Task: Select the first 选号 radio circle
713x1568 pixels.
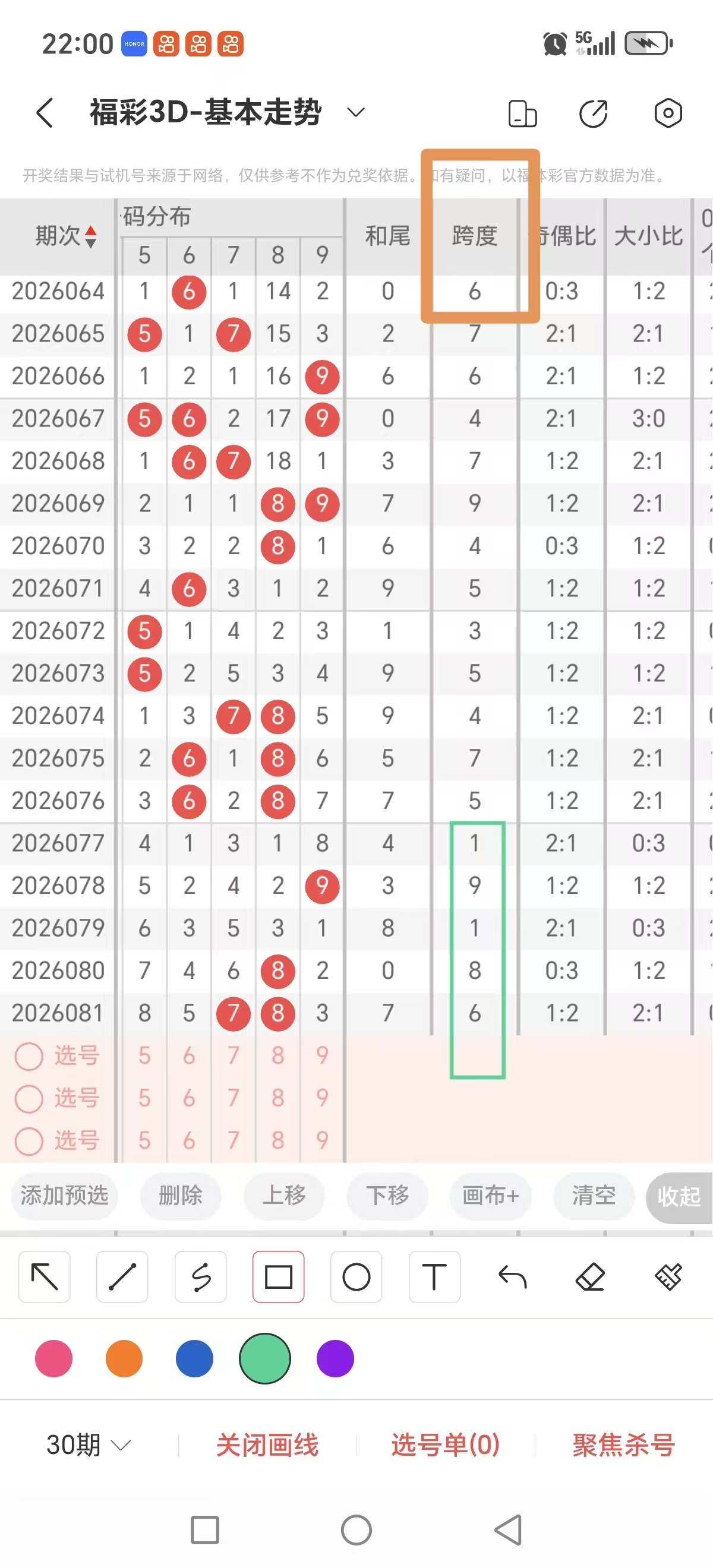Action: click(29, 1056)
